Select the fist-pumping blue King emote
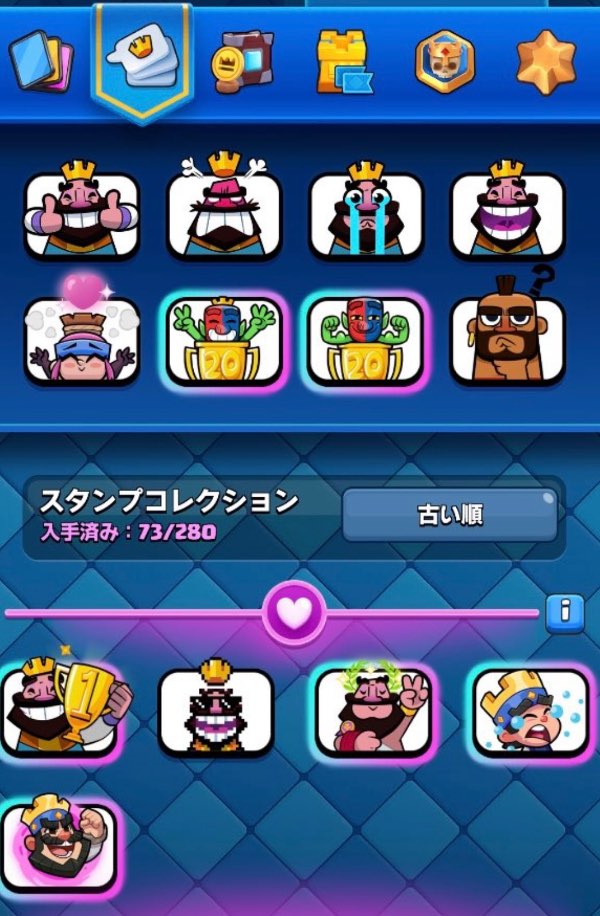The height and width of the screenshot is (916, 600). [60, 845]
